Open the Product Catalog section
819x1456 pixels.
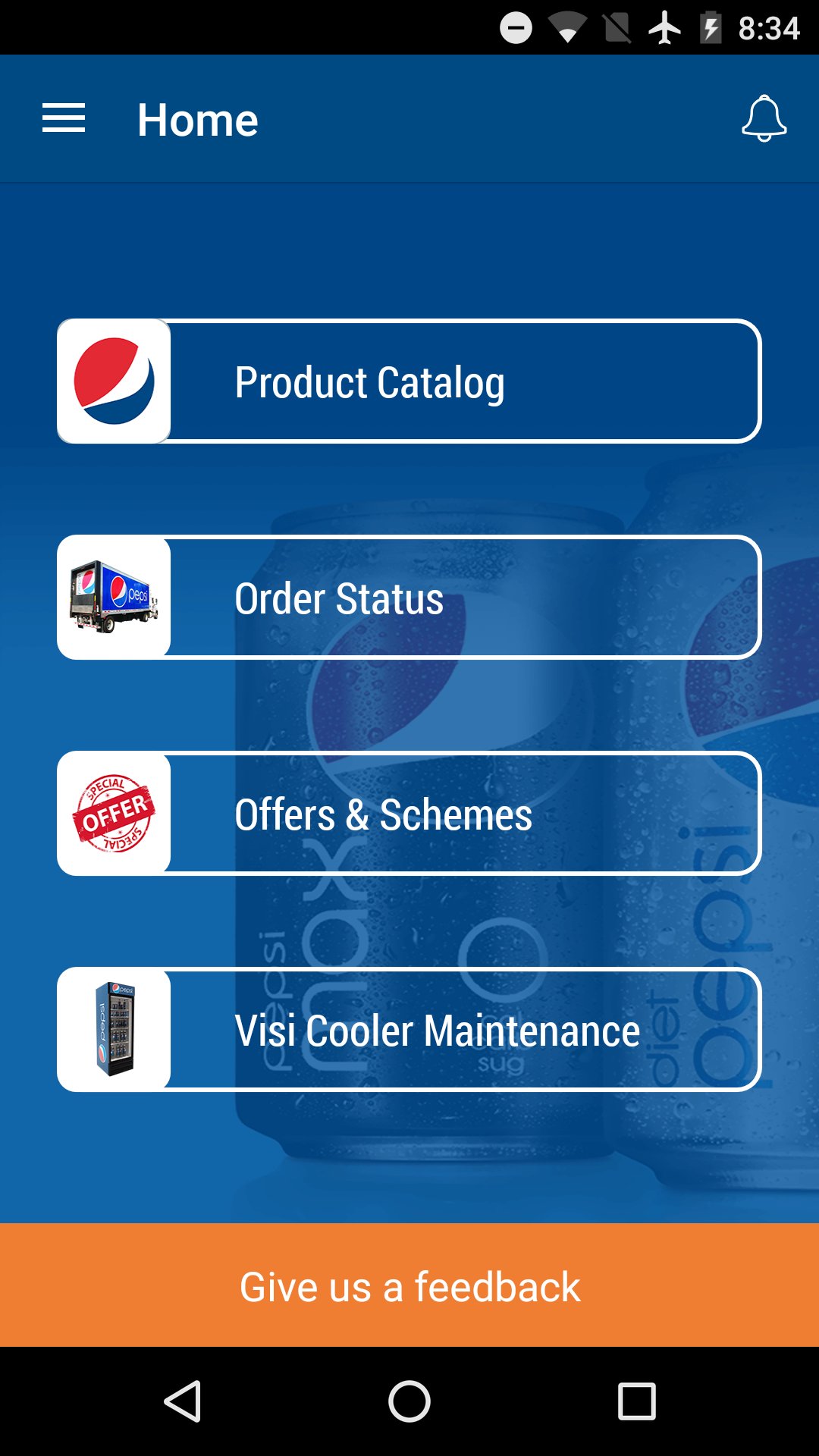(409, 380)
